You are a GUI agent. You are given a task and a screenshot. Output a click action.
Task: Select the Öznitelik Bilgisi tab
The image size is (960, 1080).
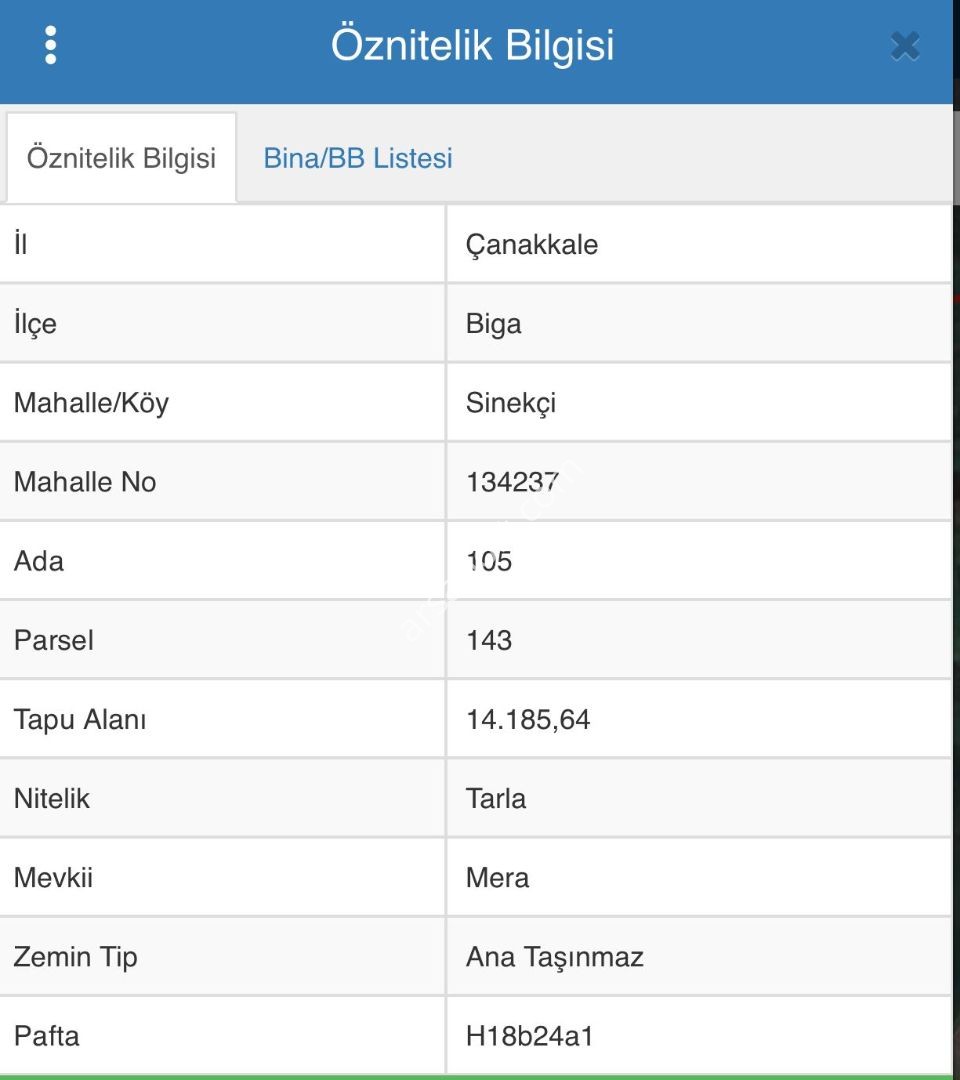click(x=121, y=158)
